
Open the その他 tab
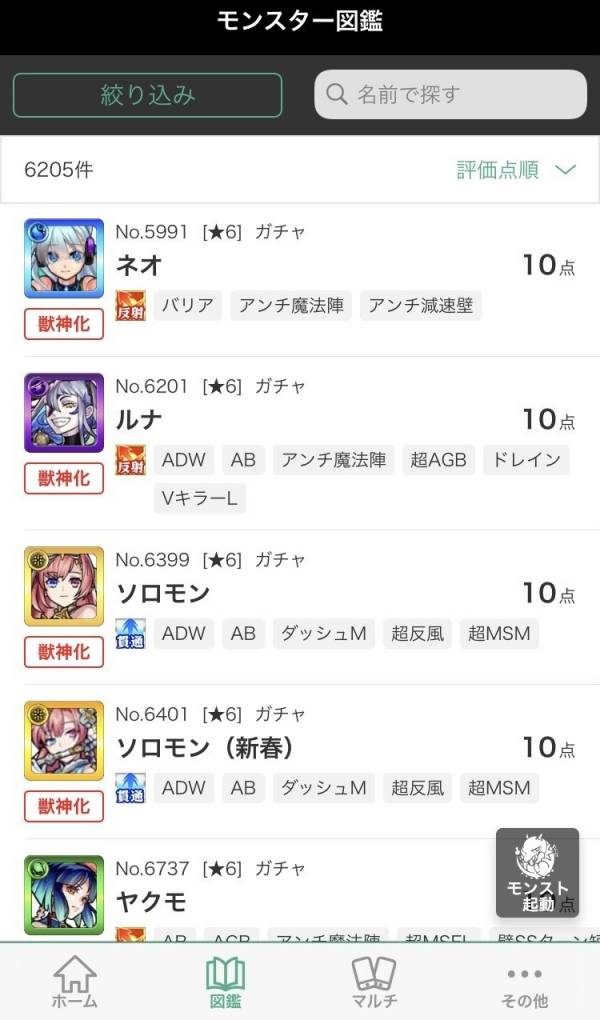(525, 981)
